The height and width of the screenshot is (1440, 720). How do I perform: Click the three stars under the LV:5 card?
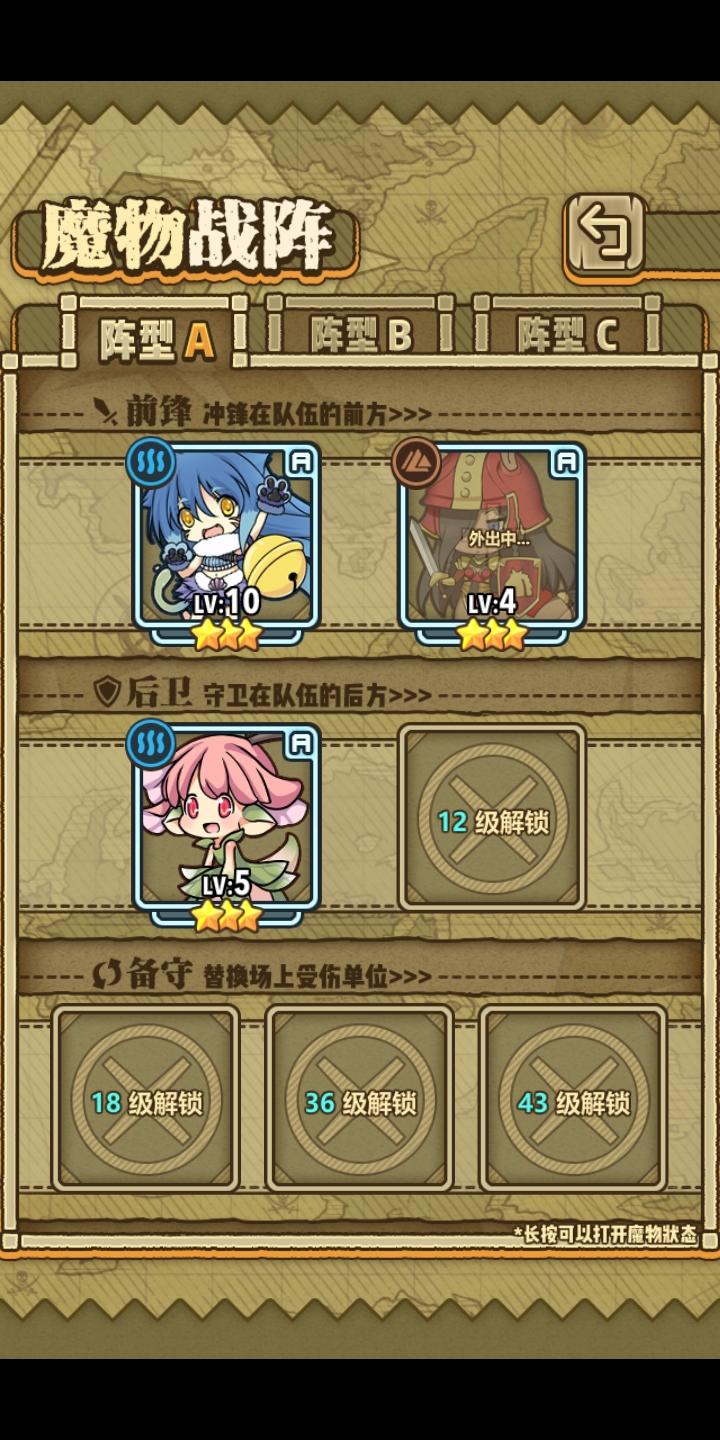tap(225, 914)
